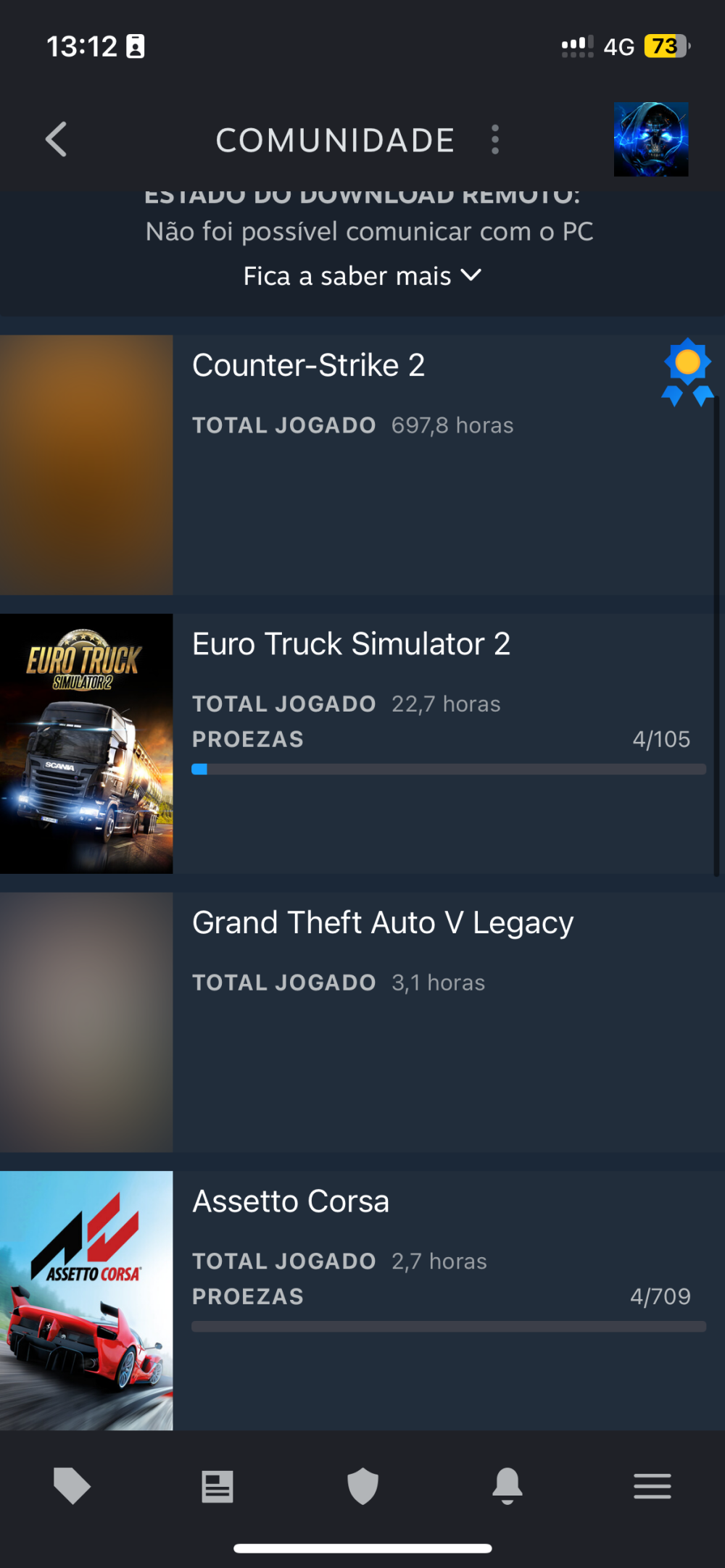Open the Comunidade overflow menu
The width and height of the screenshot is (725, 1568).
point(495,139)
